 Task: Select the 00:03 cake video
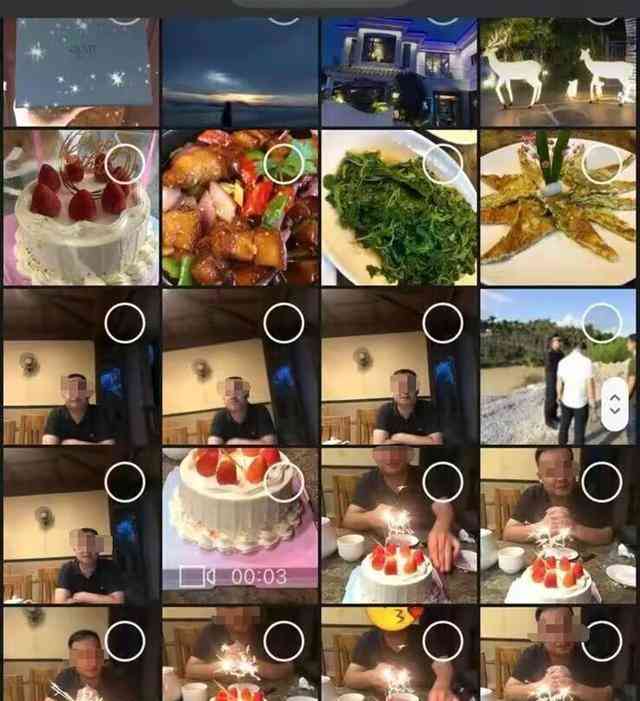pos(284,482)
